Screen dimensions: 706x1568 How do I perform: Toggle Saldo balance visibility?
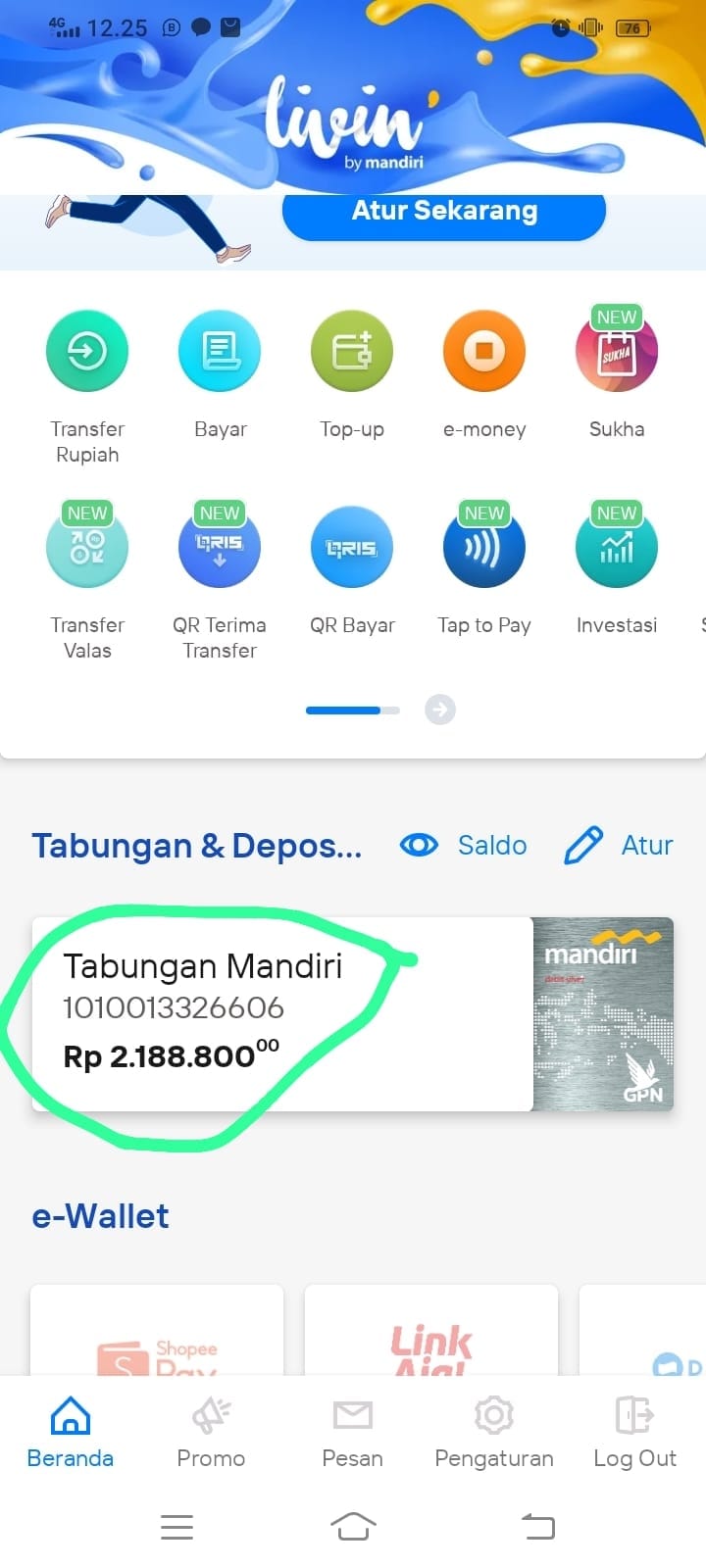pos(463,845)
